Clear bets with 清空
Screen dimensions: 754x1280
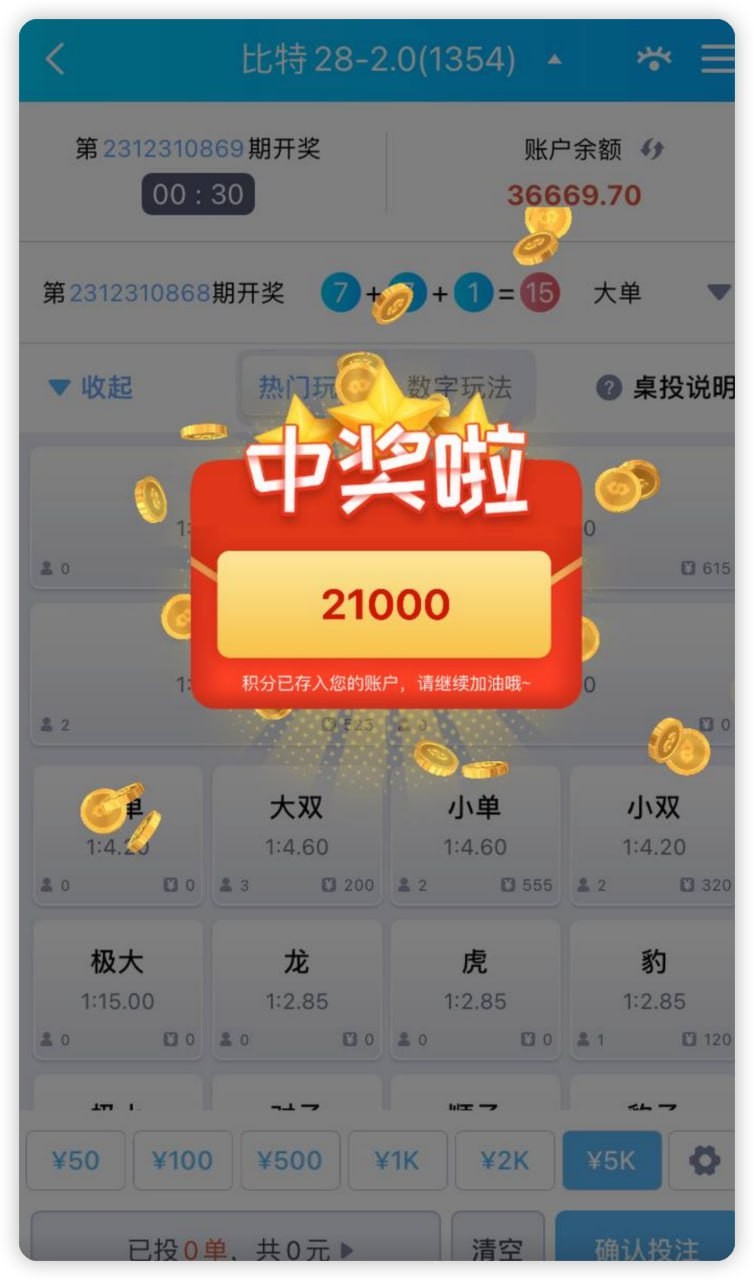point(498,1246)
